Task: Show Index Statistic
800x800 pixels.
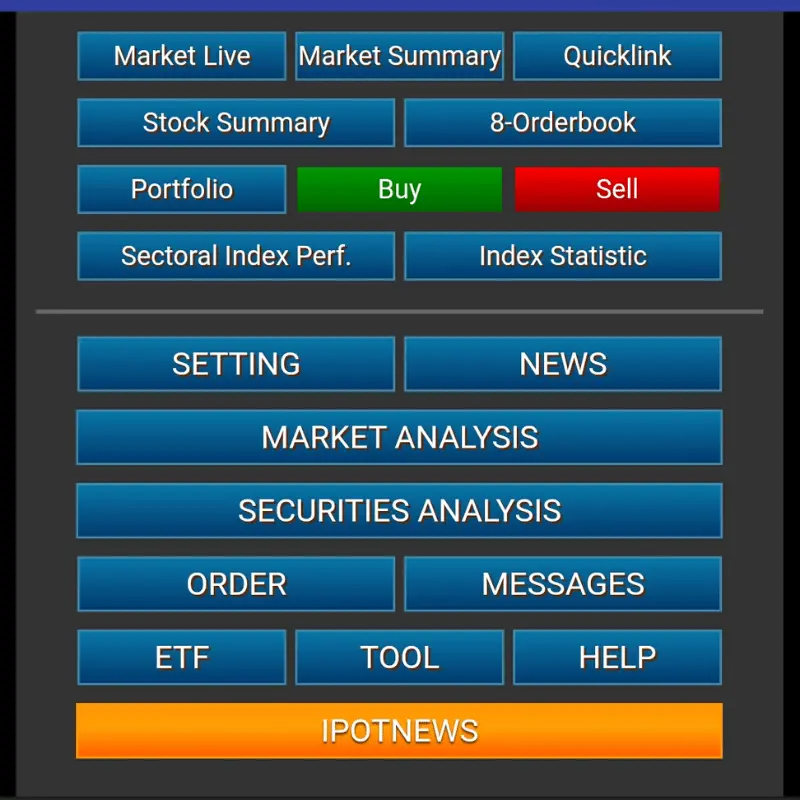Action: tap(563, 256)
